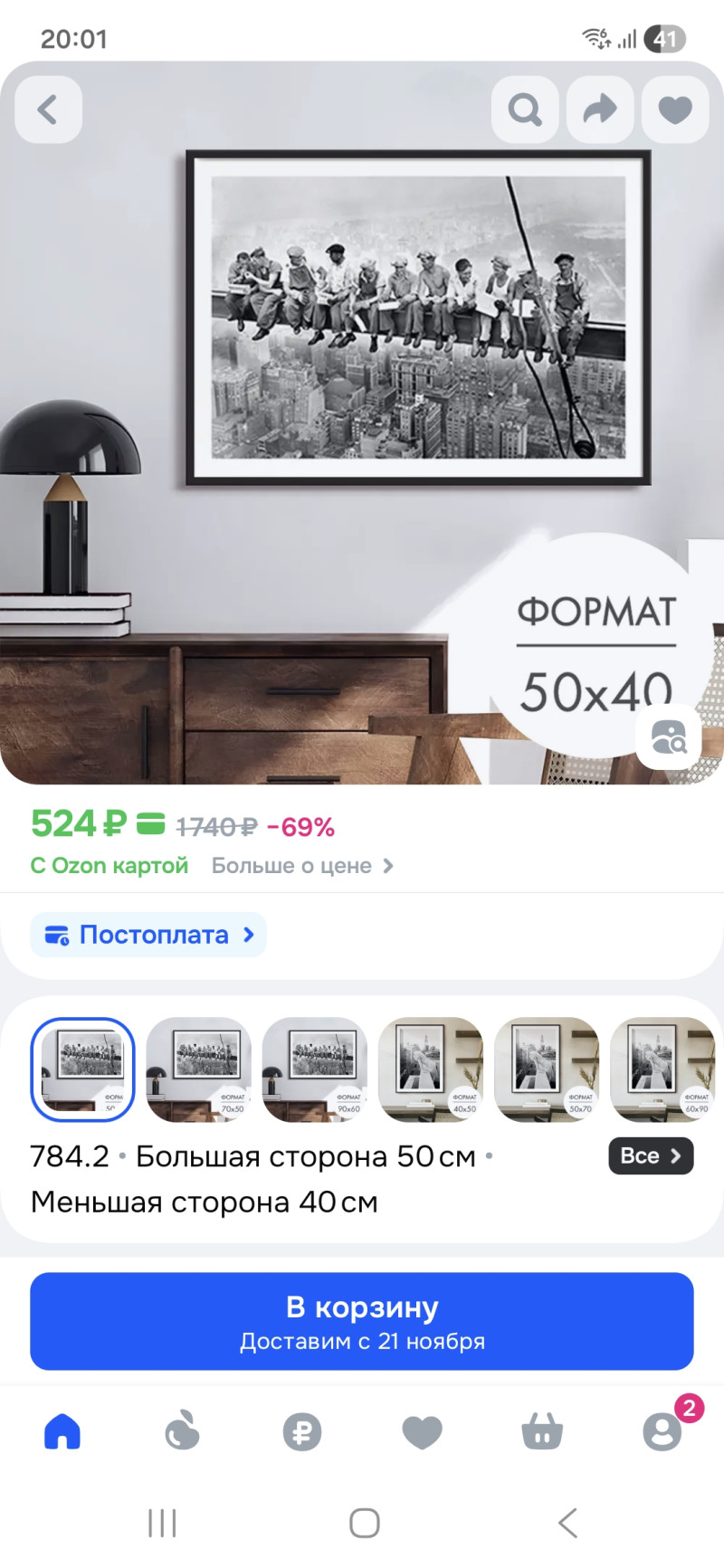Choose the 40x50 vertical poster variant
Viewport: 724px width, 1568px height.
point(431,1069)
